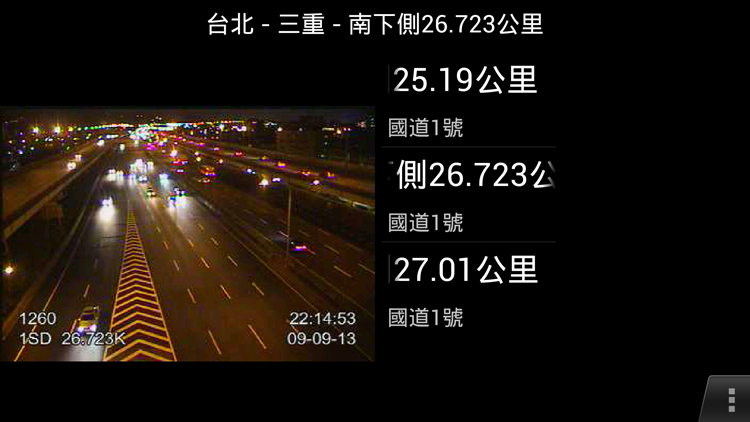750x422 pixels.
Task: Select the 側26.723公里 camera row
Action: click(468, 195)
